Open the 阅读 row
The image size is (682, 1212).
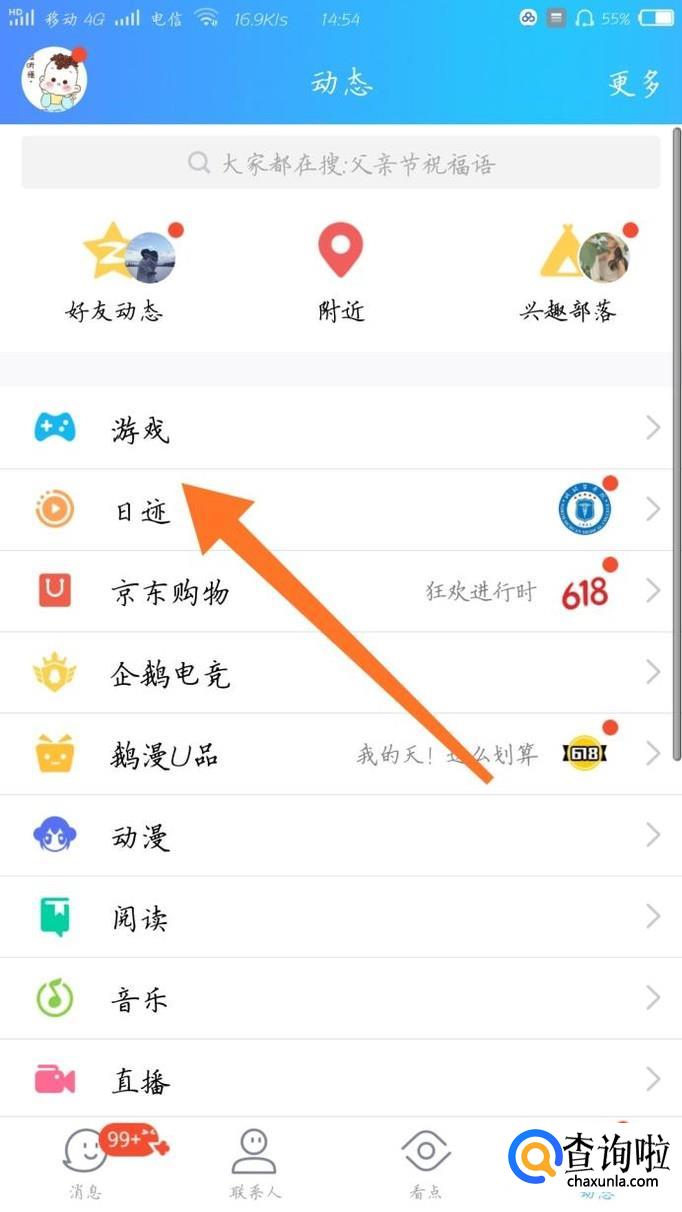pos(340,917)
